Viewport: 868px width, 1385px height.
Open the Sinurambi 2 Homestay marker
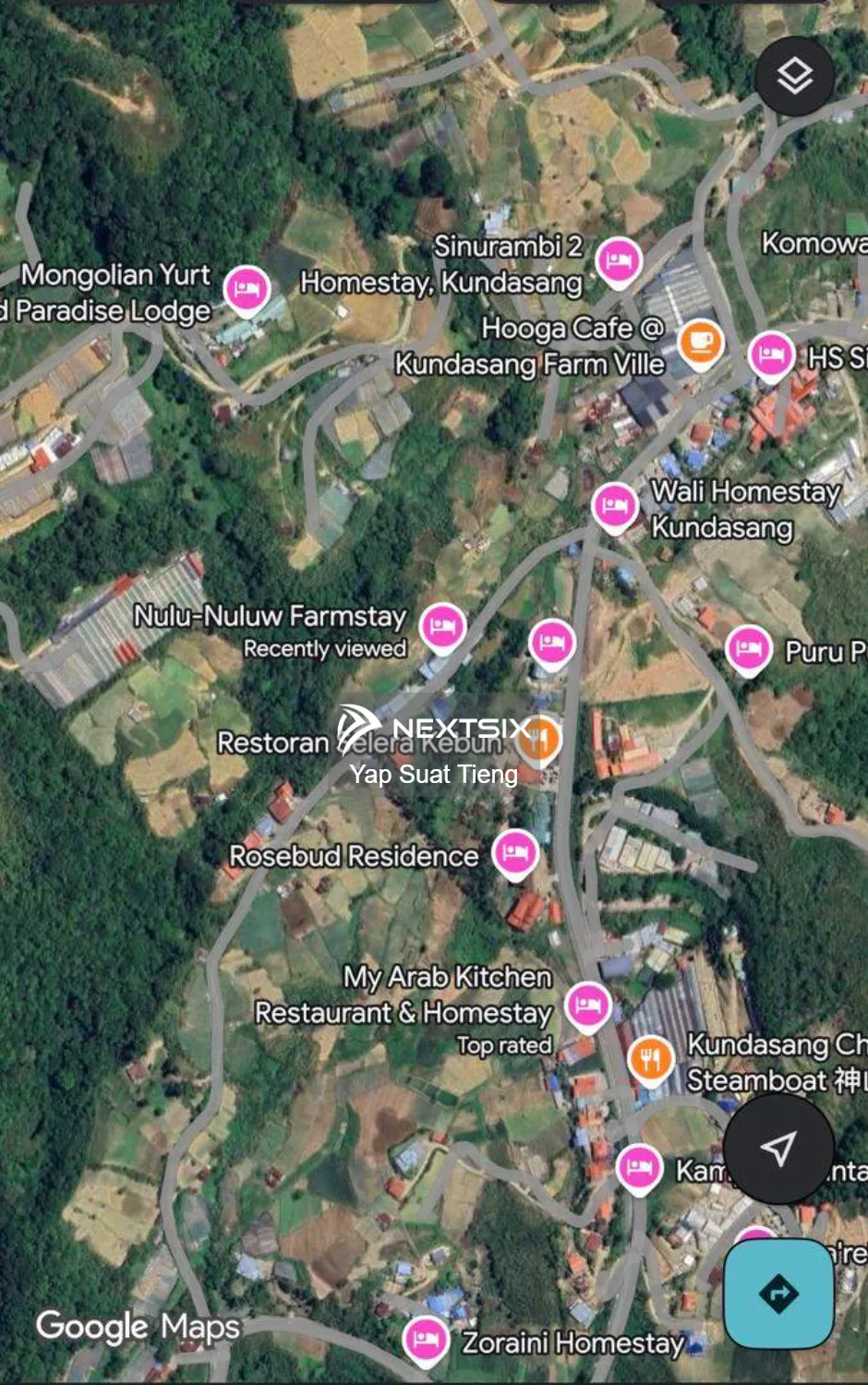point(619,260)
